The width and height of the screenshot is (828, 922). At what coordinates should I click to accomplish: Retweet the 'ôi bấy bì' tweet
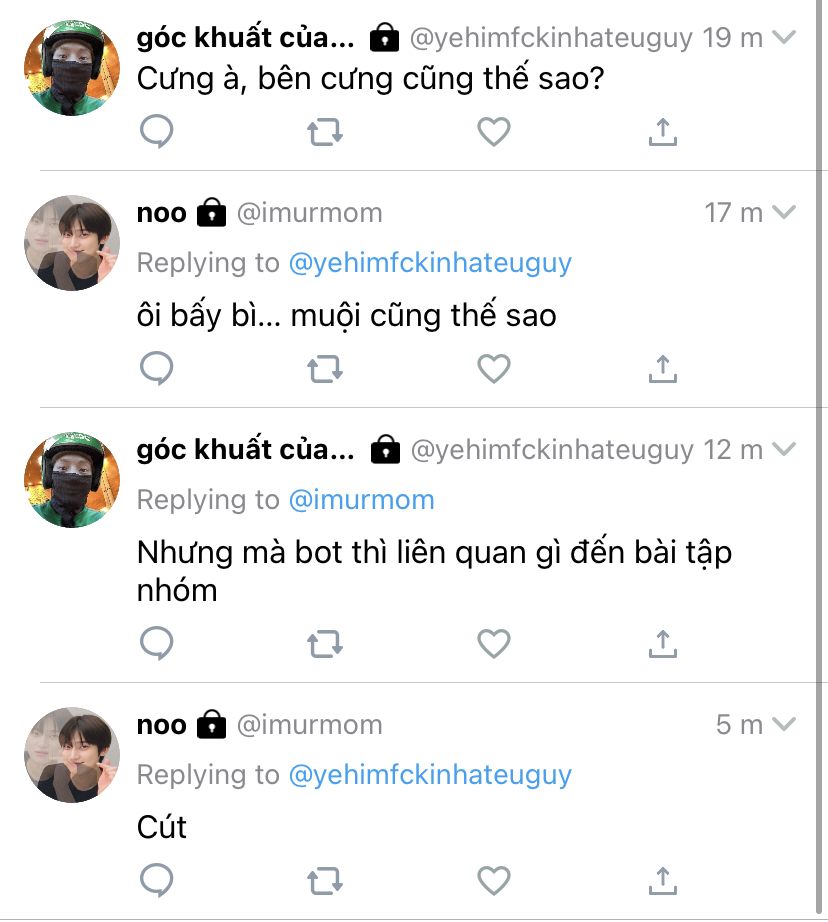(324, 369)
